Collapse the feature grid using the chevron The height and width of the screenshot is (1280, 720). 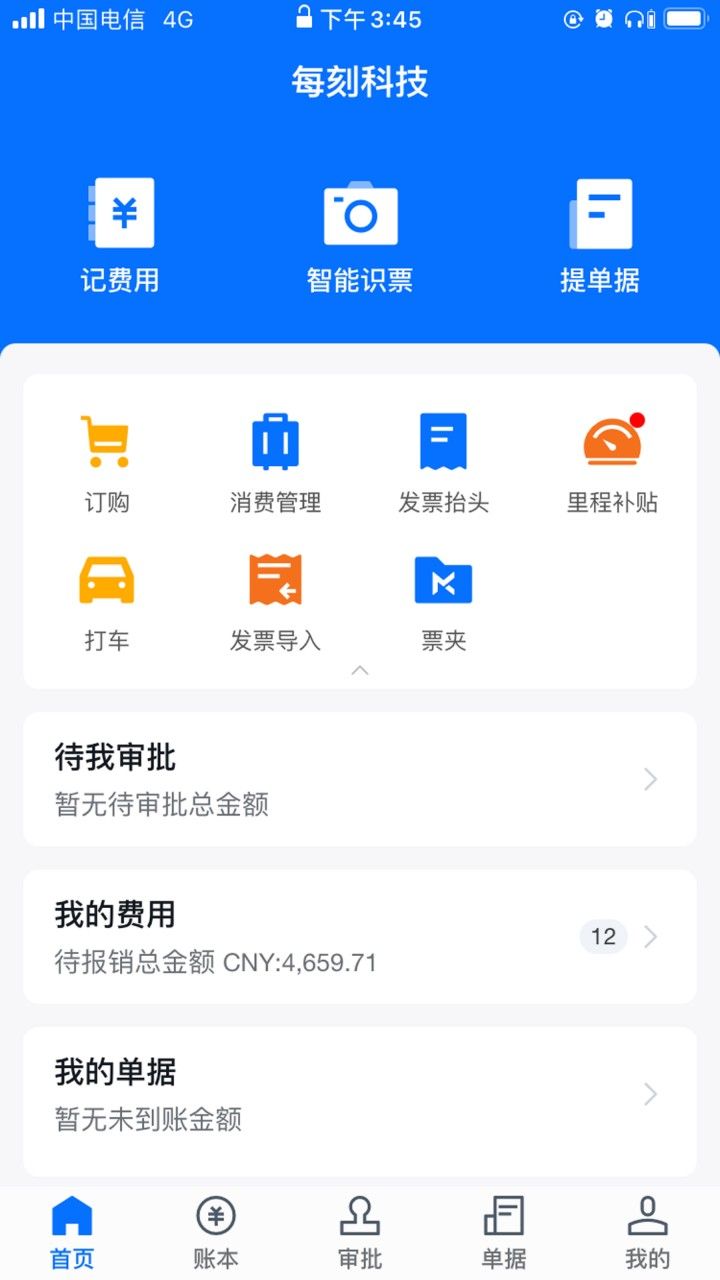pyautogui.click(x=360, y=670)
